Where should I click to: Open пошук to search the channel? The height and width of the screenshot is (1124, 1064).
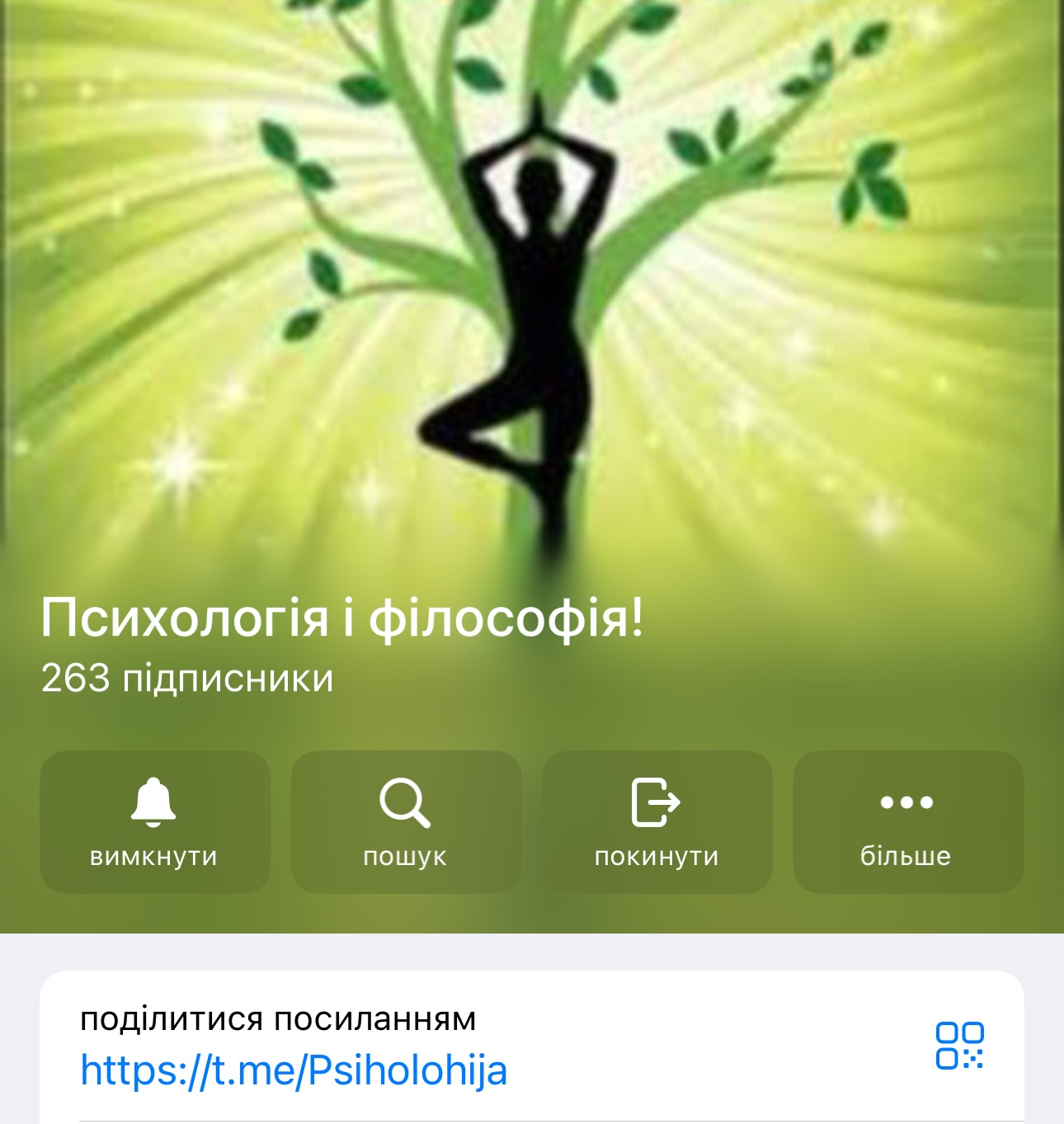tap(406, 821)
